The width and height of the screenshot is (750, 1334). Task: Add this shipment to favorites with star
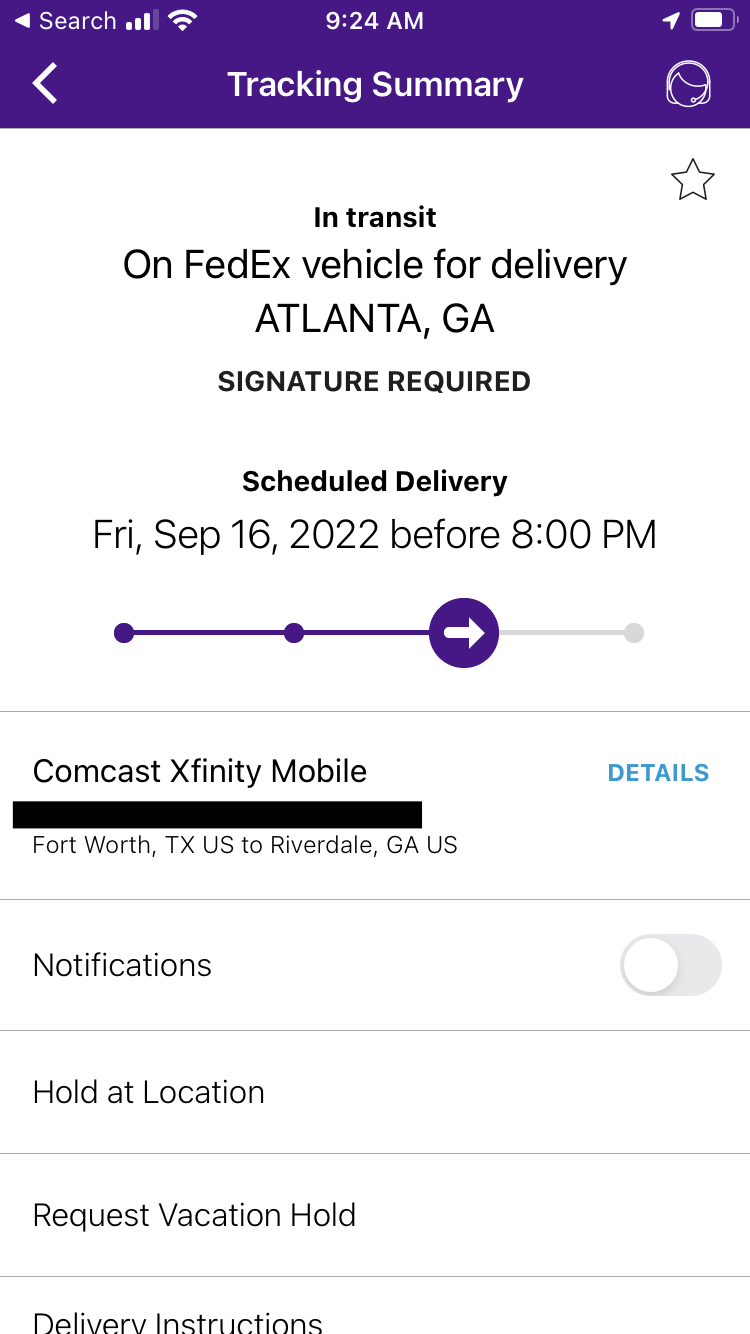point(692,181)
